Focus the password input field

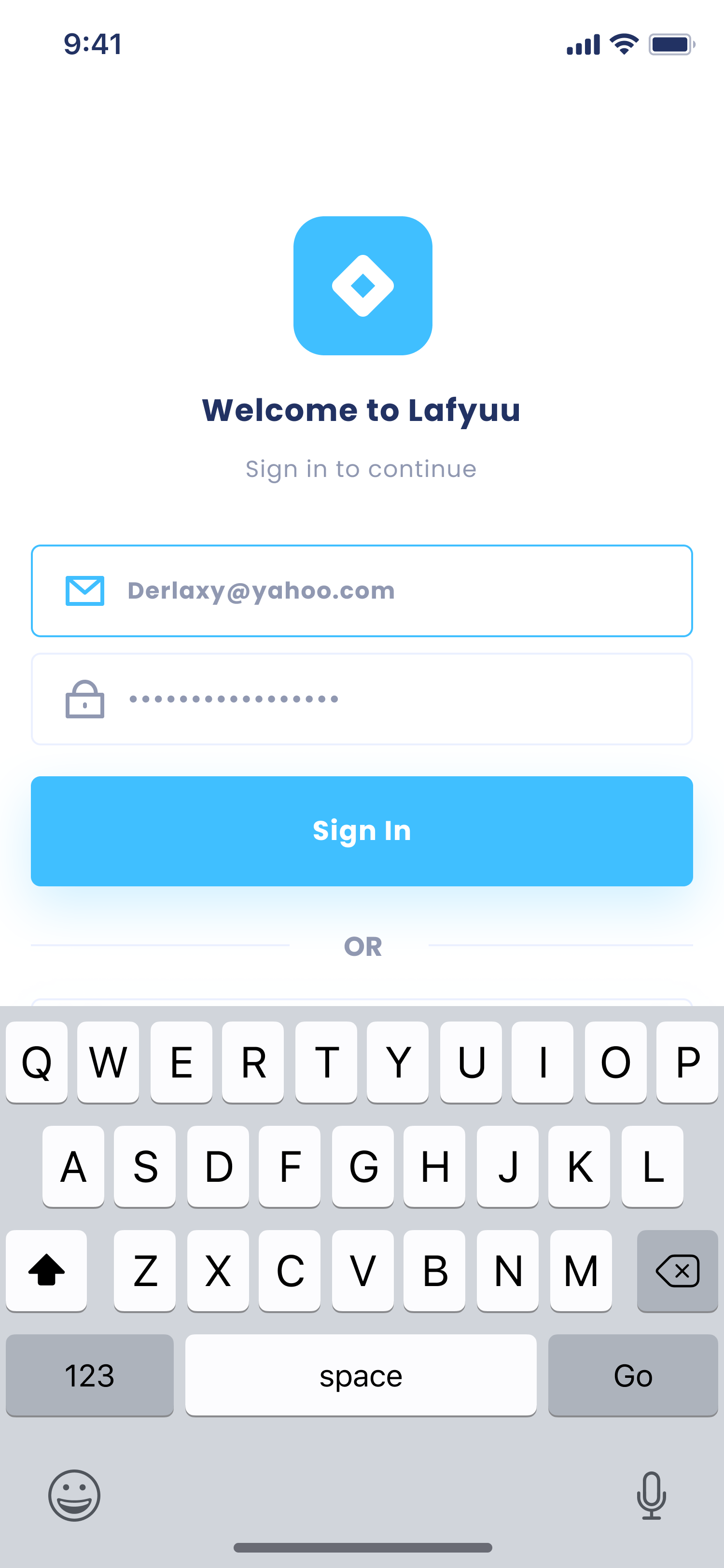tap(362, 699)
